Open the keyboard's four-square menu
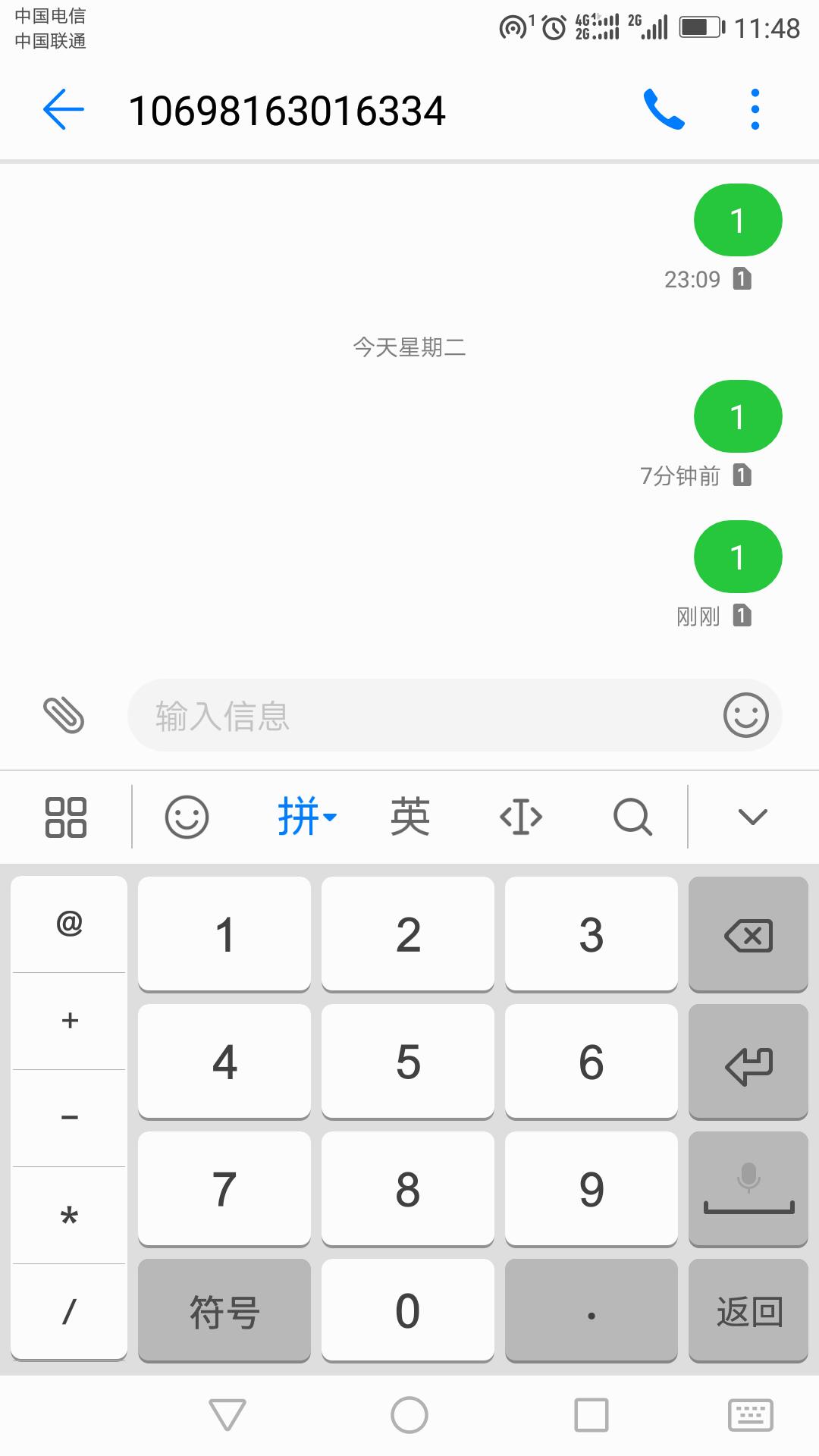The height and width of the screenshot is (1456, 819). [x=66, y=817]
